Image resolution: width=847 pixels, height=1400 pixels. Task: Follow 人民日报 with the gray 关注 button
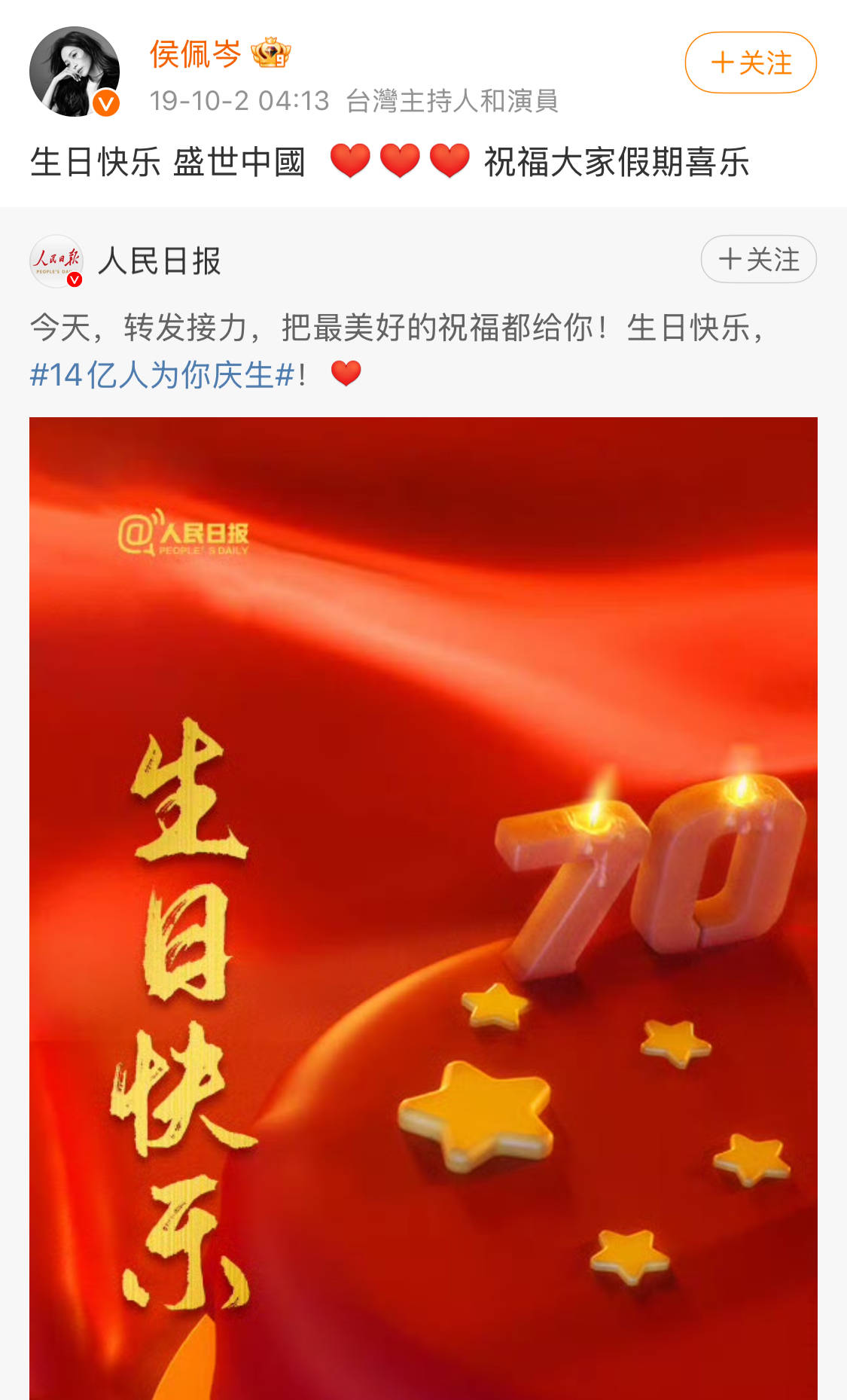[x=758, y=260]
